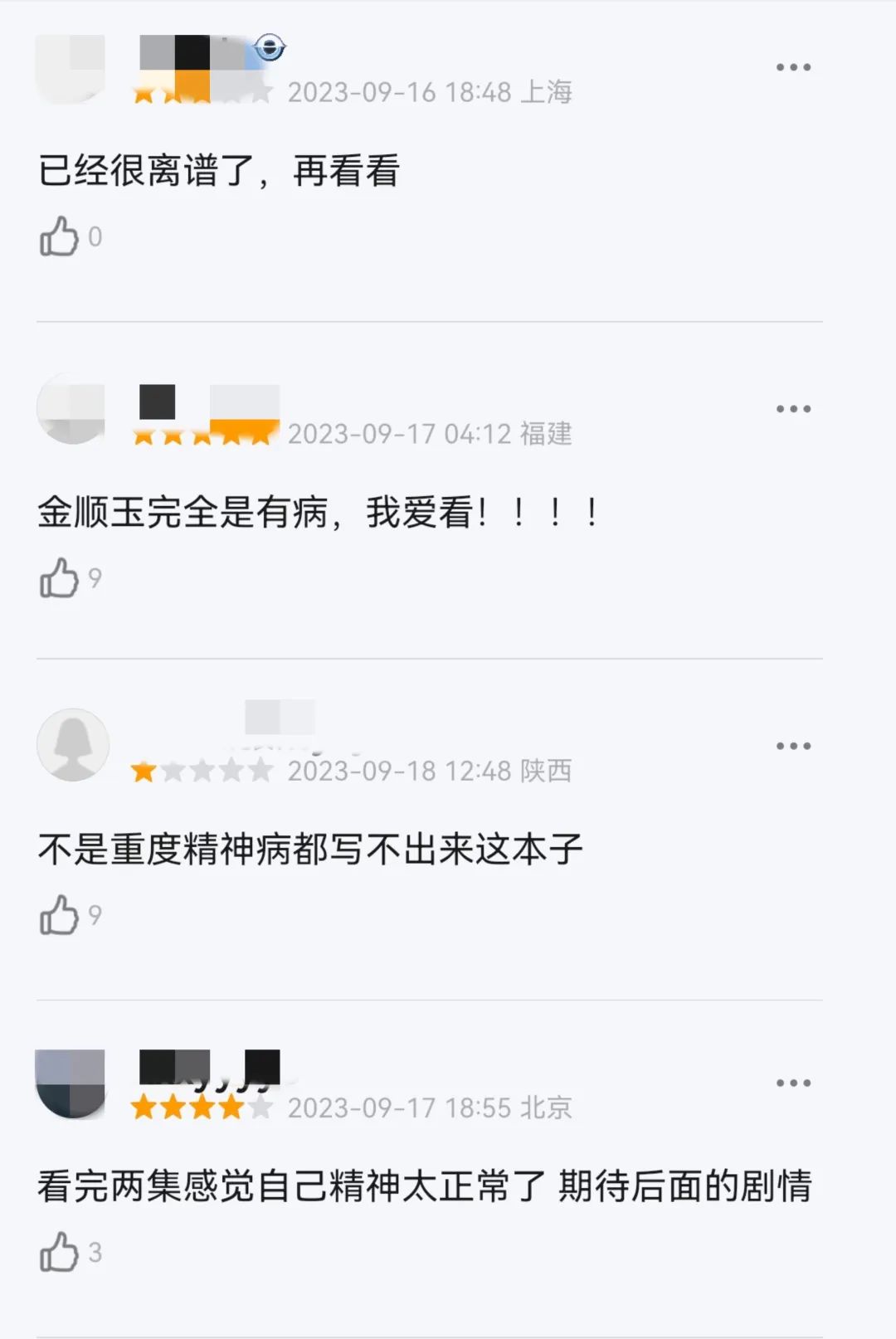Open more options for the 上海 comment
Image resolution: width=896 pixels, height=1339 pixels.
pos(793,67)
